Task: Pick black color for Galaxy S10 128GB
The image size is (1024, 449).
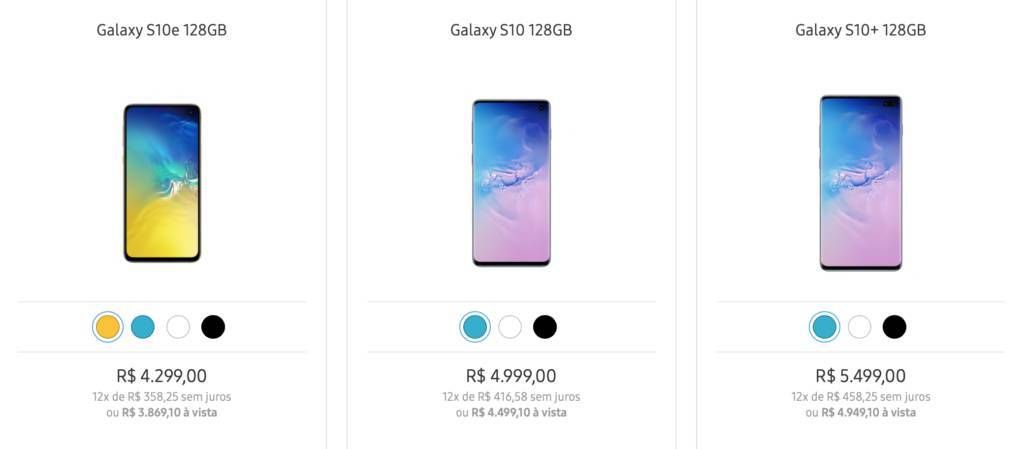Action: pos(545,327)
